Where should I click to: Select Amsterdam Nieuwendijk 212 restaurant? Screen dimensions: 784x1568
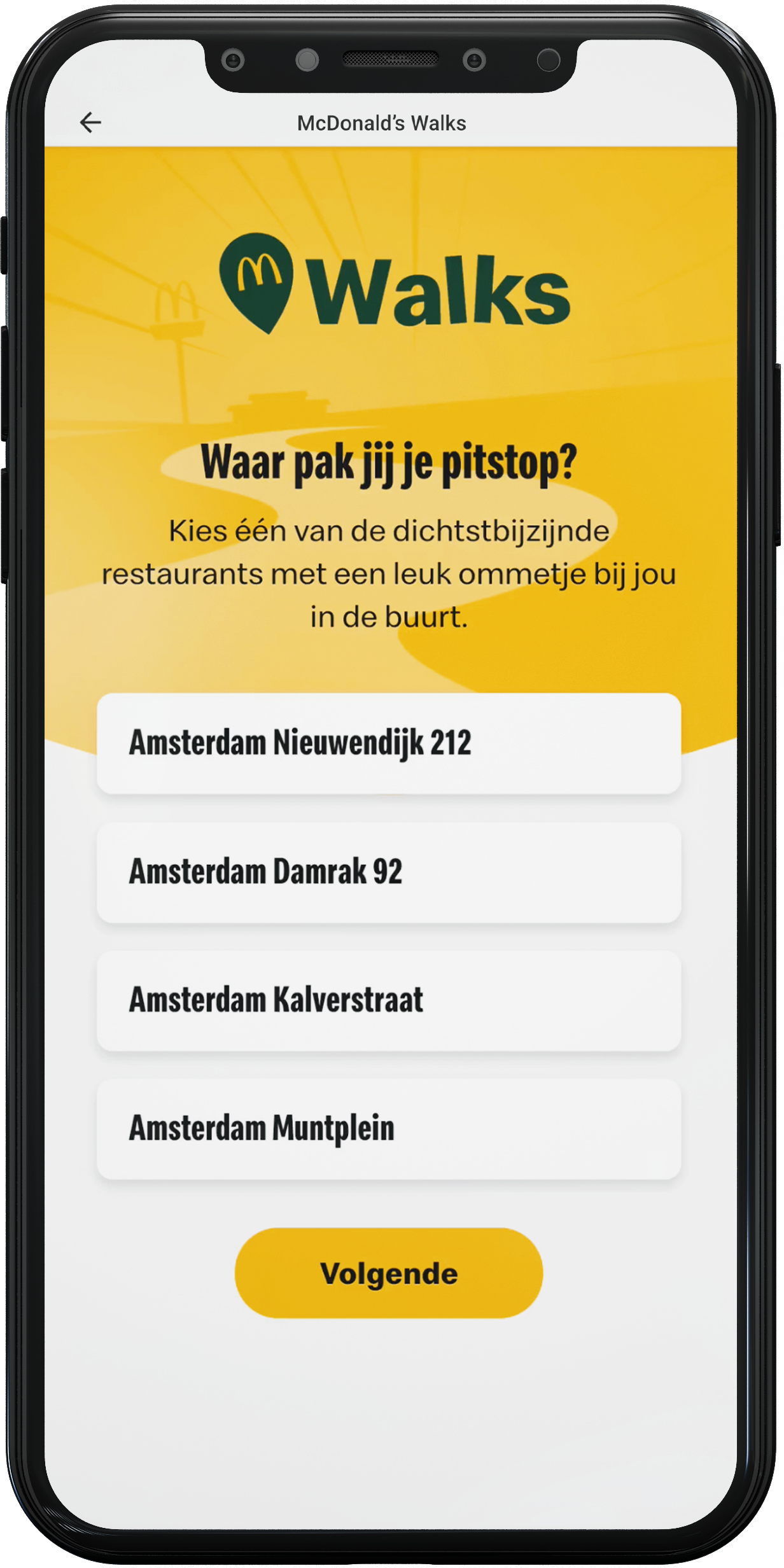(x=388, y=743)
